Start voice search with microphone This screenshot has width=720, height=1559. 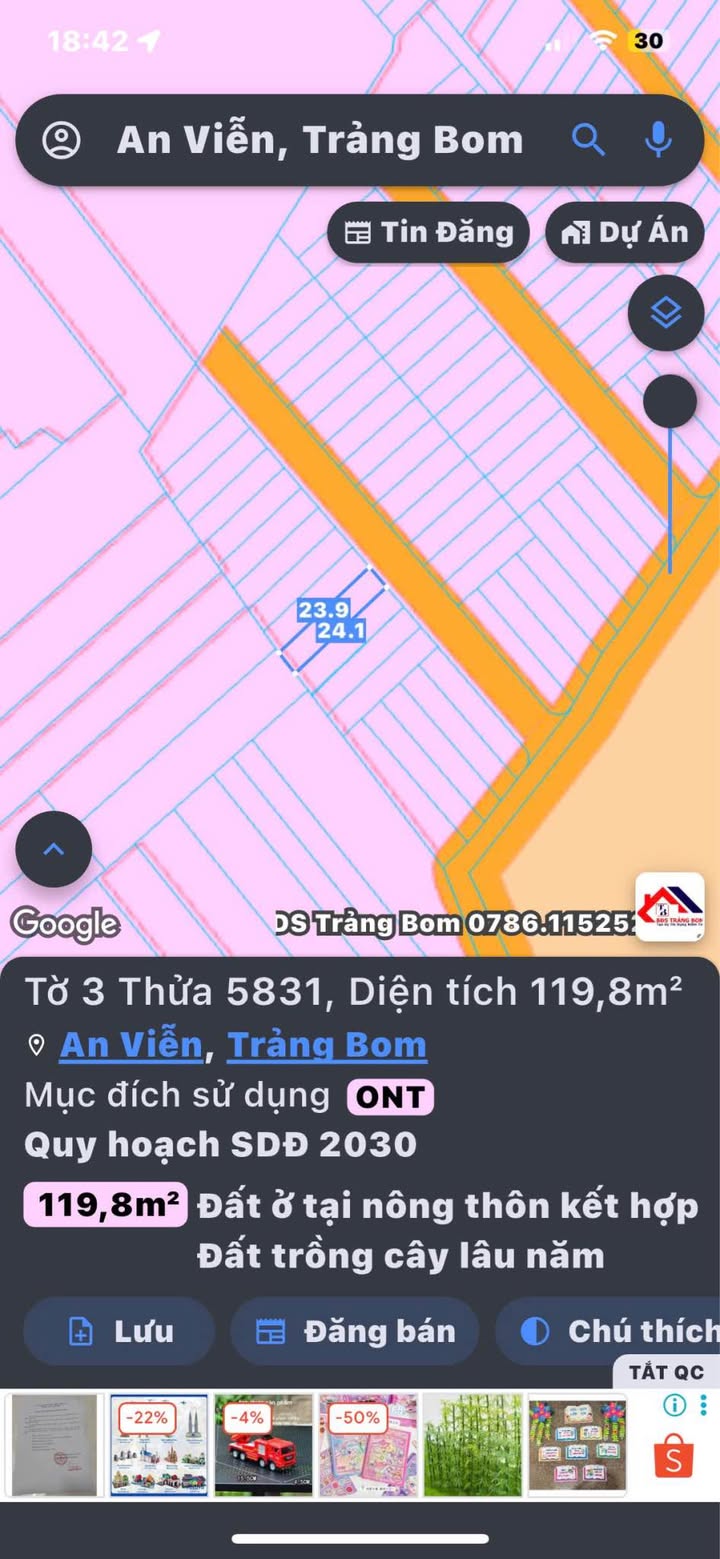pyautogui.click(x=658, y=140)
